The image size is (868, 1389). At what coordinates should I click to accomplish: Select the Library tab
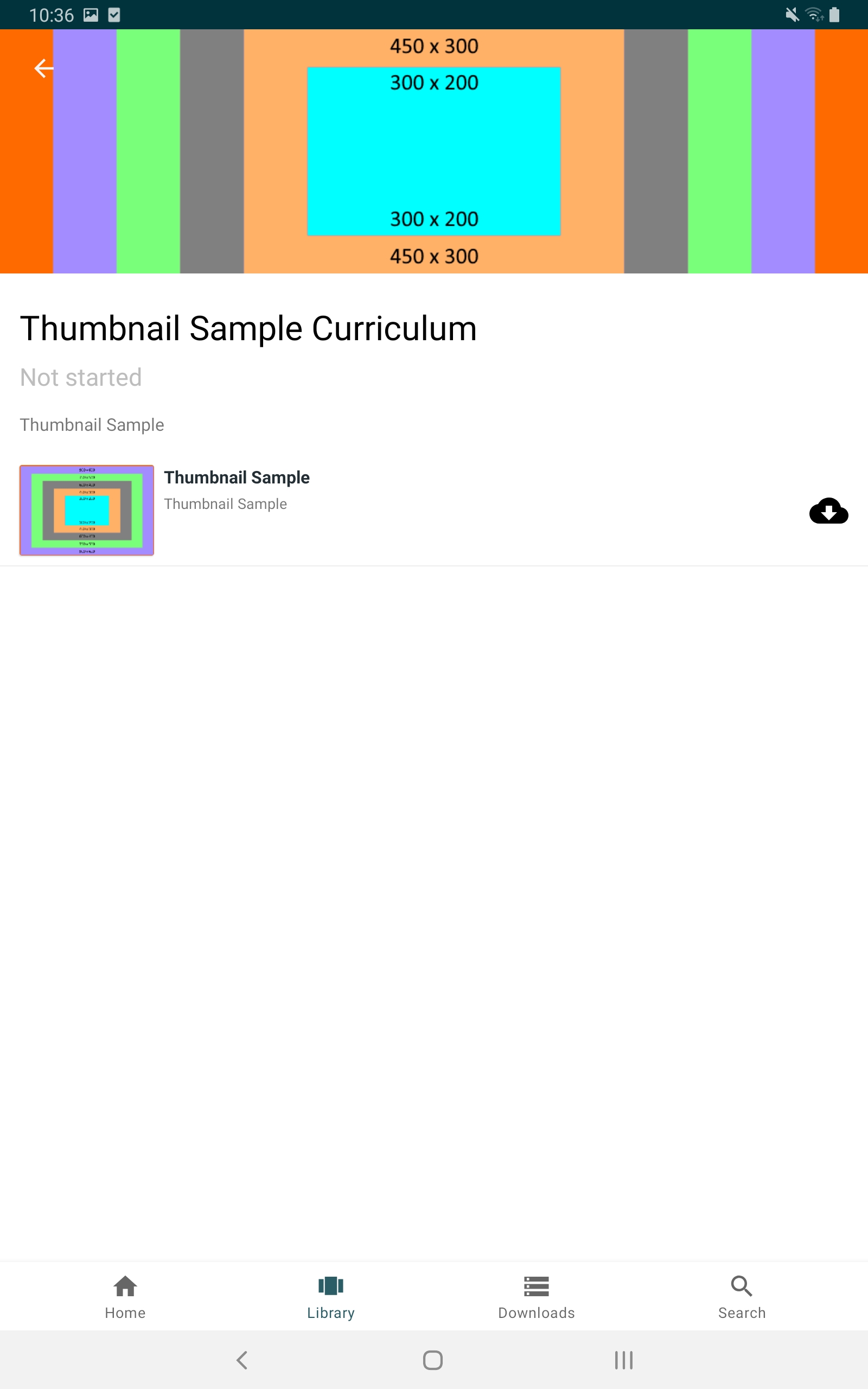click(331, 1297)
